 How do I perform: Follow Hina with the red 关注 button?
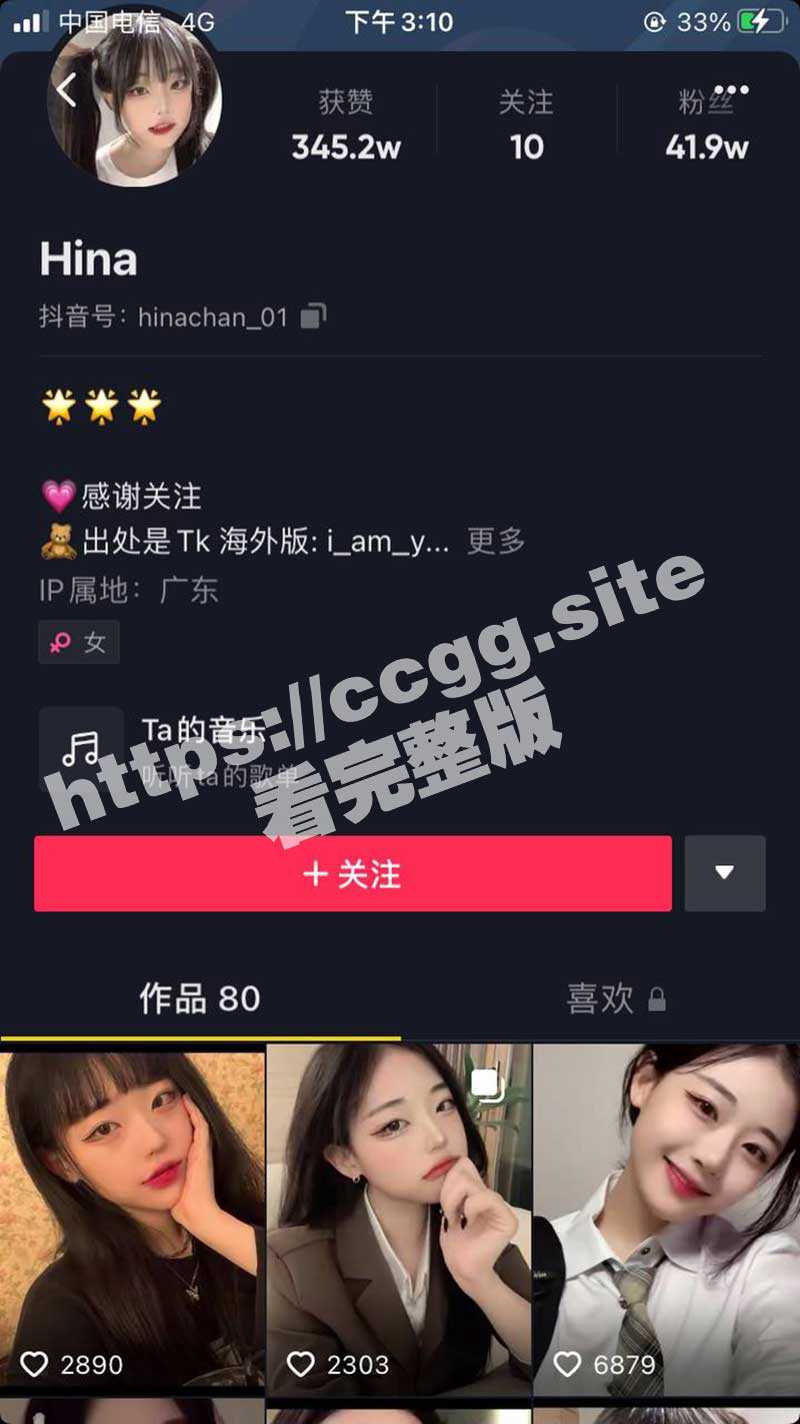pos(352,874)
